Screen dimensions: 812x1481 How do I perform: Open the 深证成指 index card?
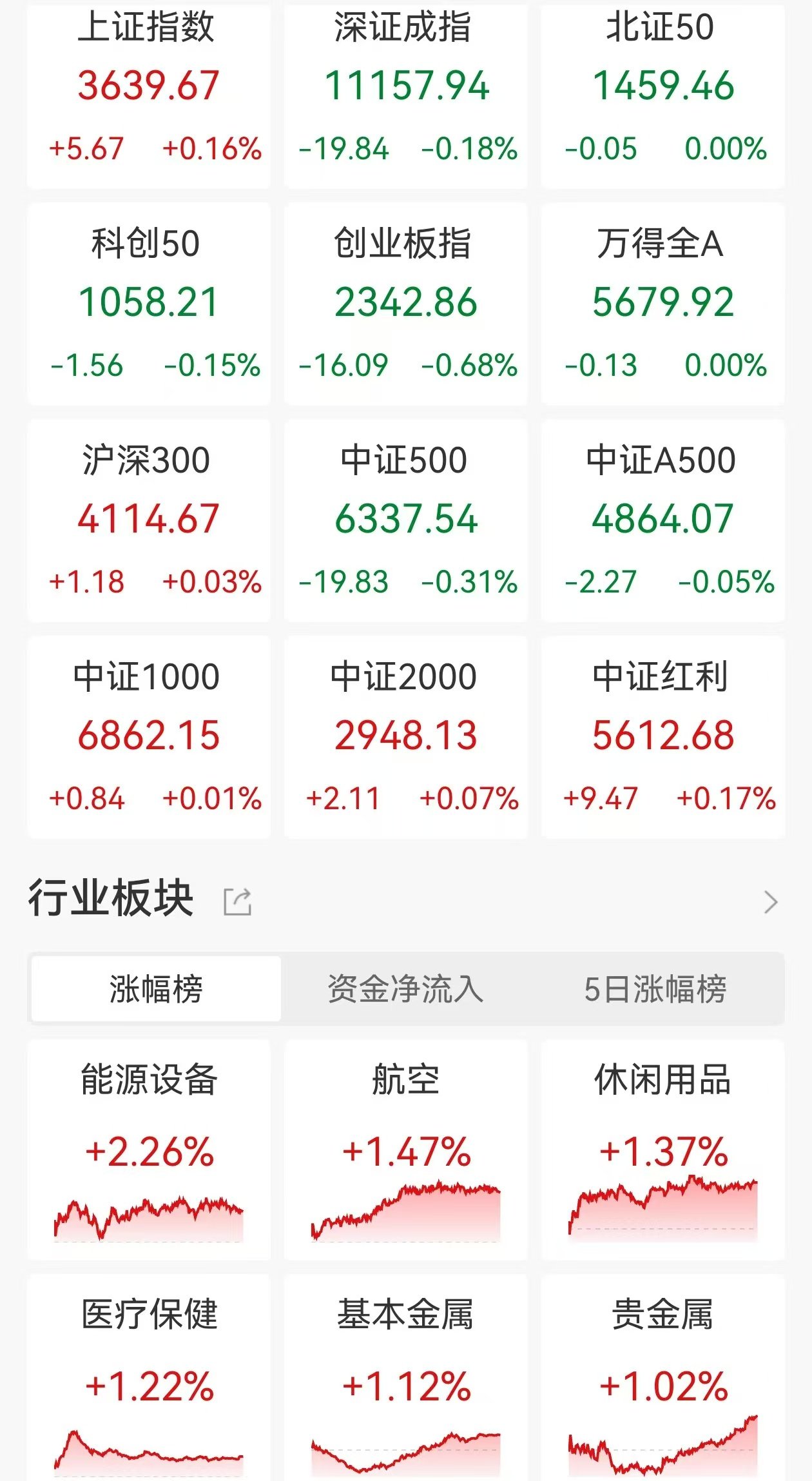coord(406,90)
